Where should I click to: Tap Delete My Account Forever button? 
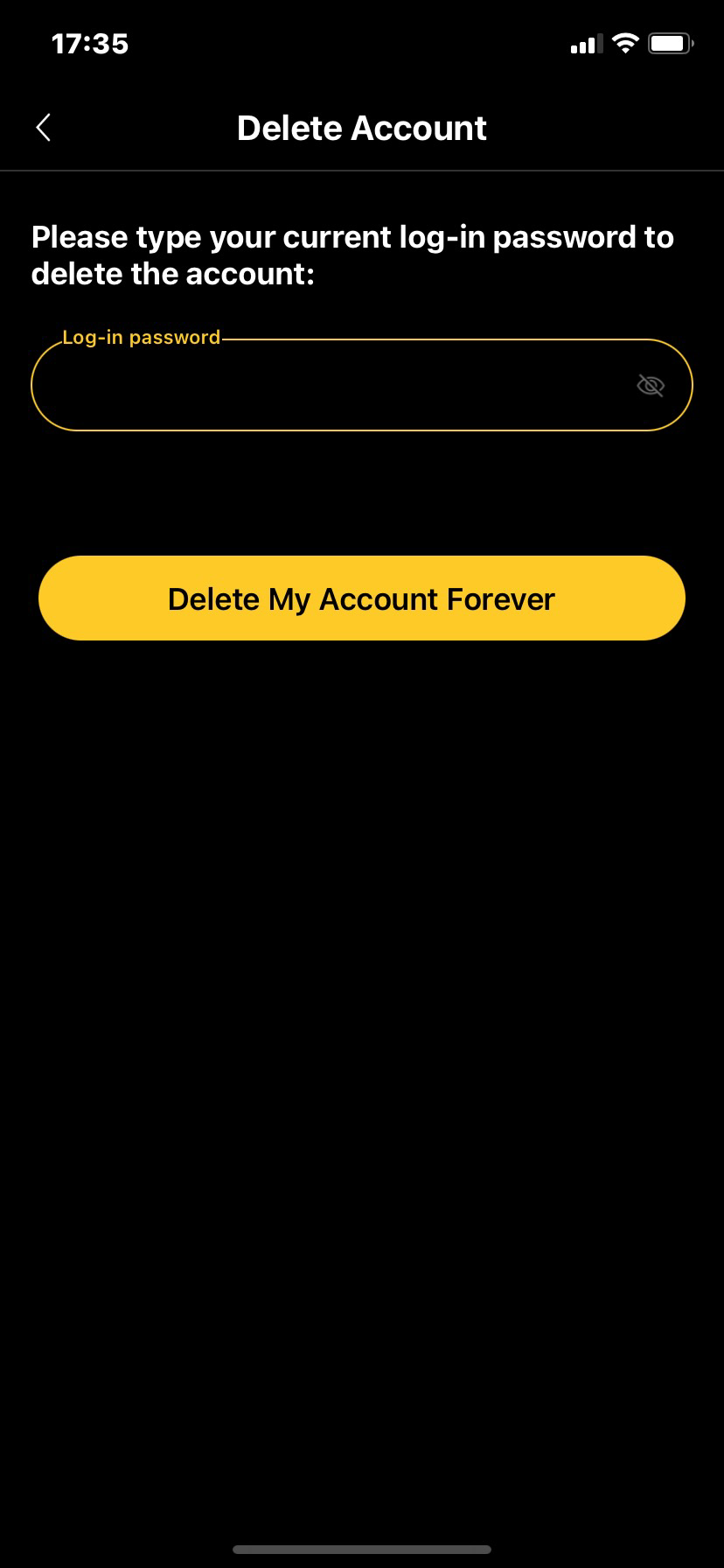[x=361, y=598]
